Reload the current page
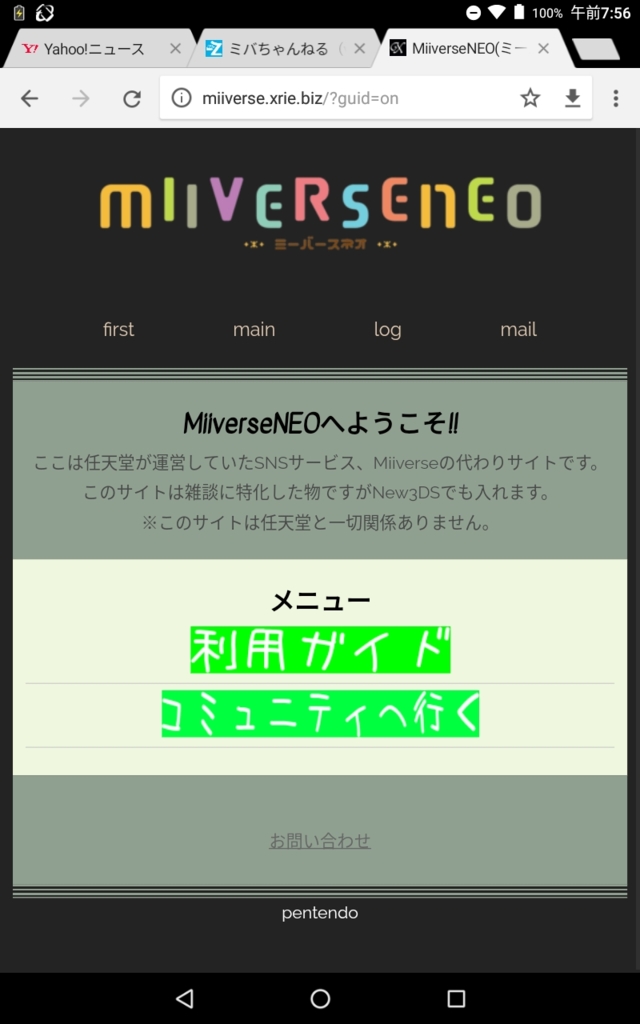This screenshot has height=1024, width=640. (132, 99)
